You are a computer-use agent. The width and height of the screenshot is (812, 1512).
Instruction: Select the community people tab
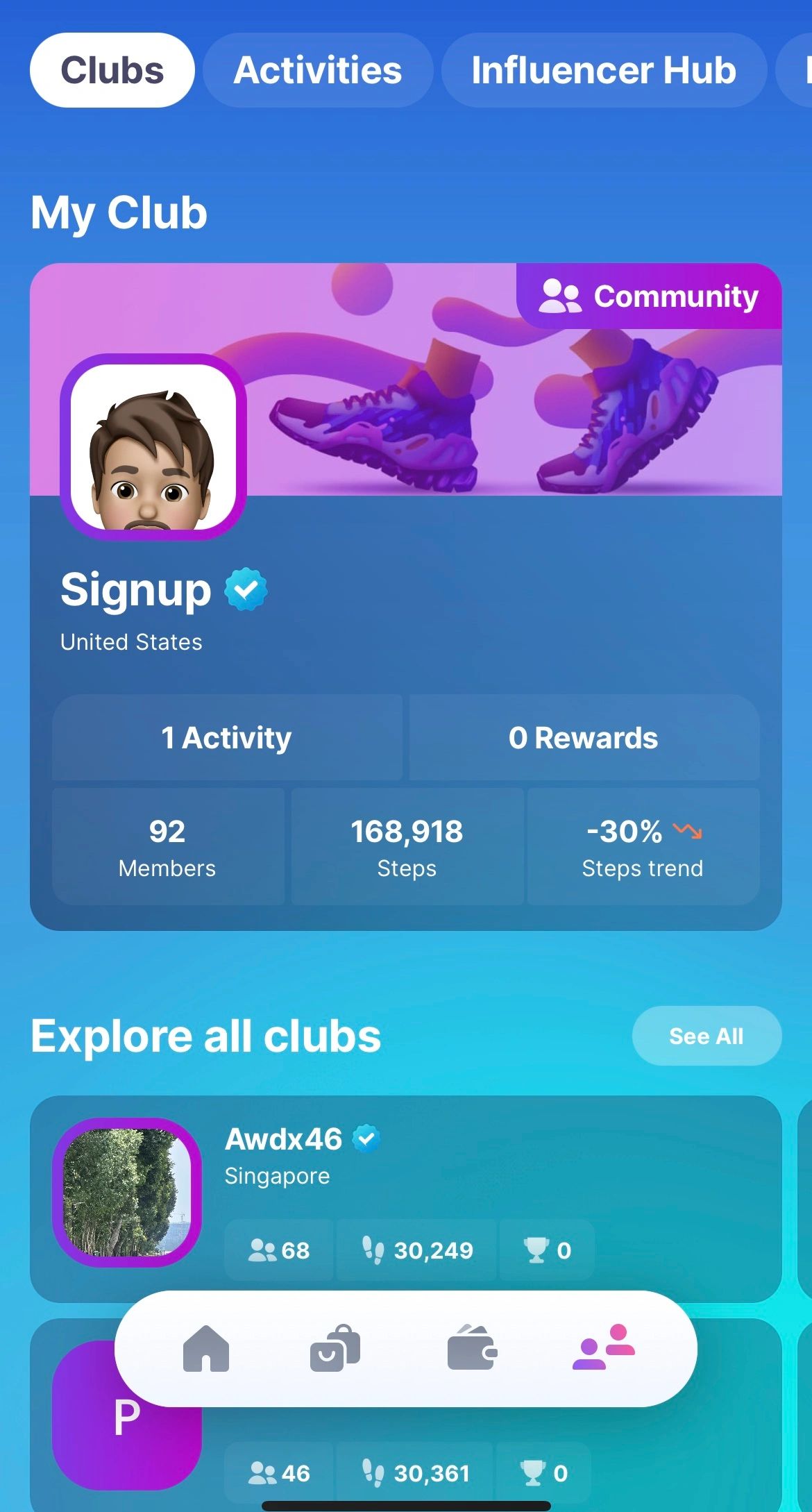tap(603, 1348)
